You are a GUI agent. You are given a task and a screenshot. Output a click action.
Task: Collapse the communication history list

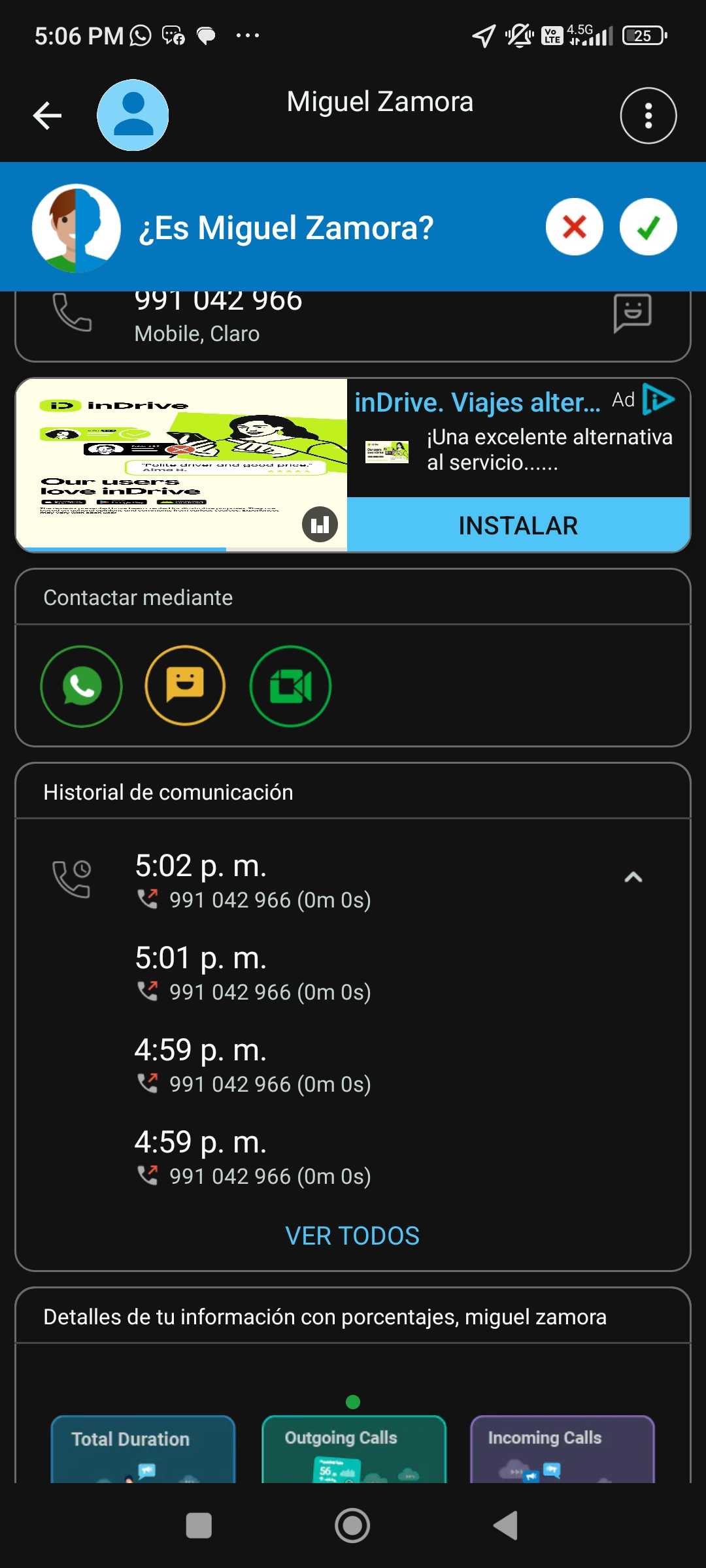[x=633, y=877]
